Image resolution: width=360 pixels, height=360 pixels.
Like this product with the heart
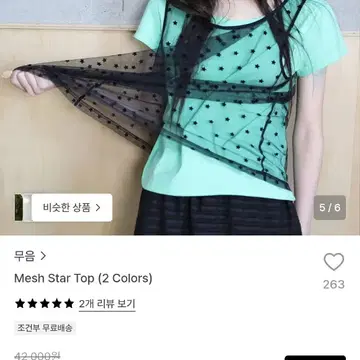[334, 262]
